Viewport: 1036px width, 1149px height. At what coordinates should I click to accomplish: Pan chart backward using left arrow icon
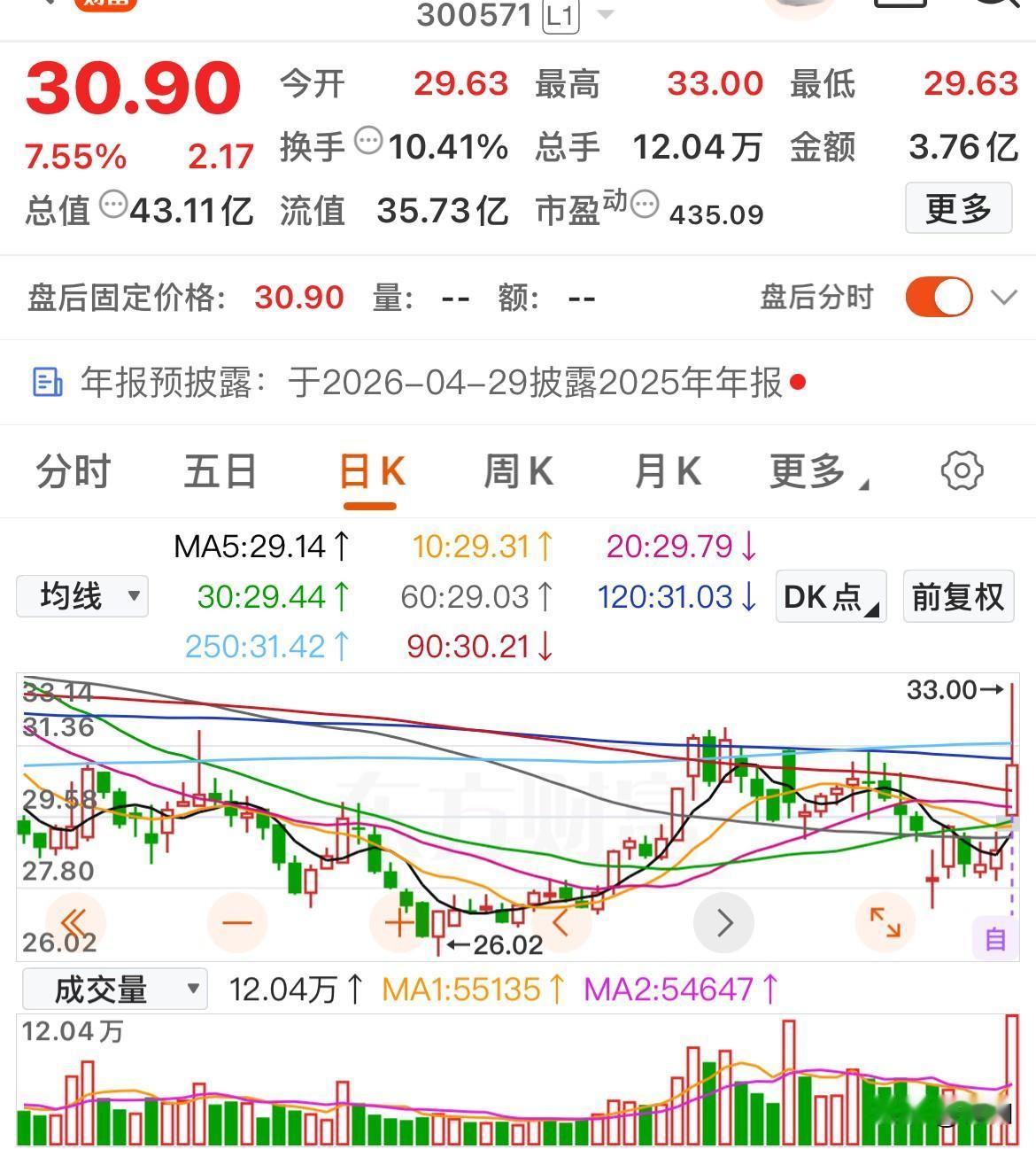561,922
